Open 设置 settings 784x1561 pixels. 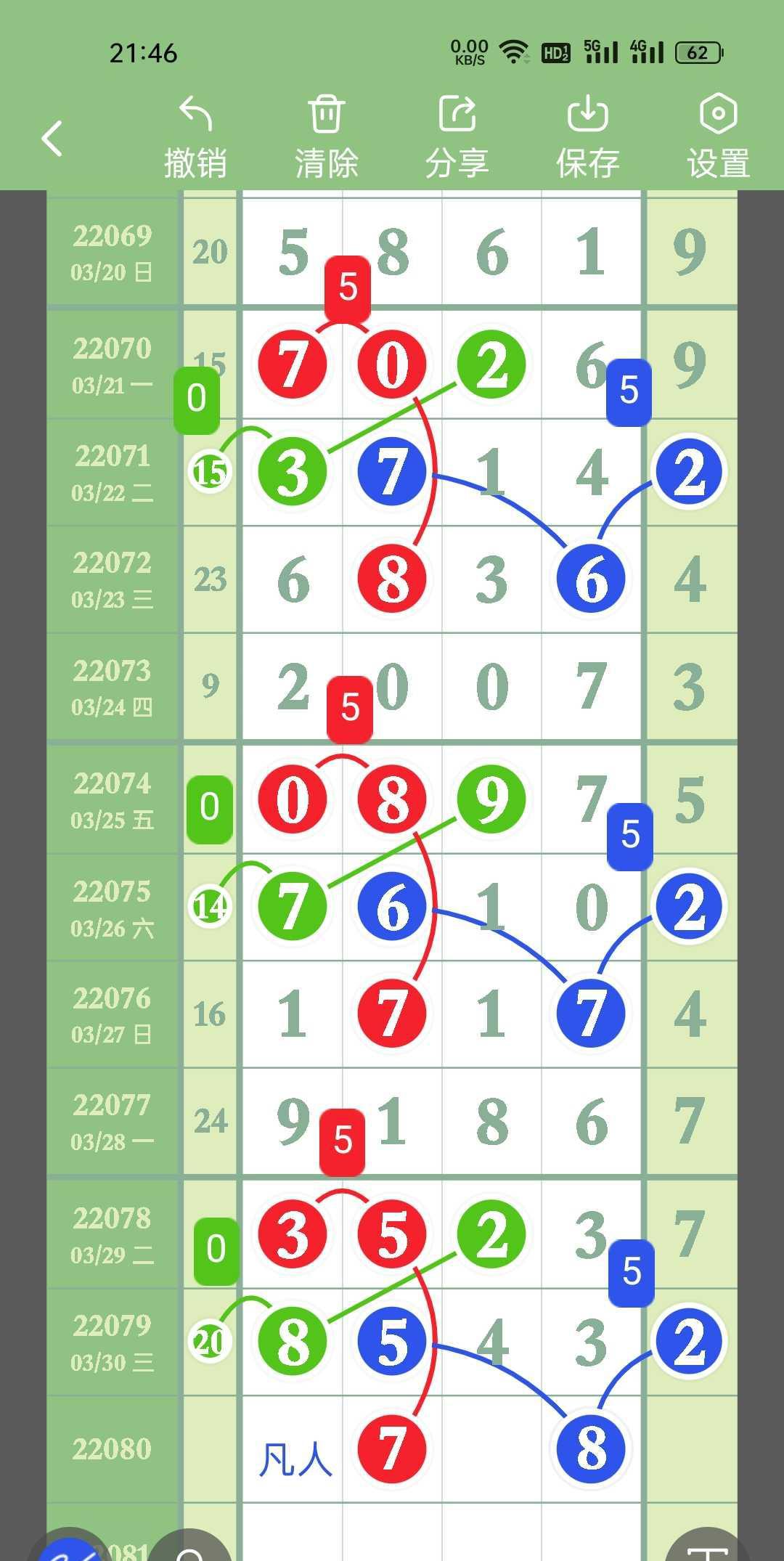(x=718, y=136)
